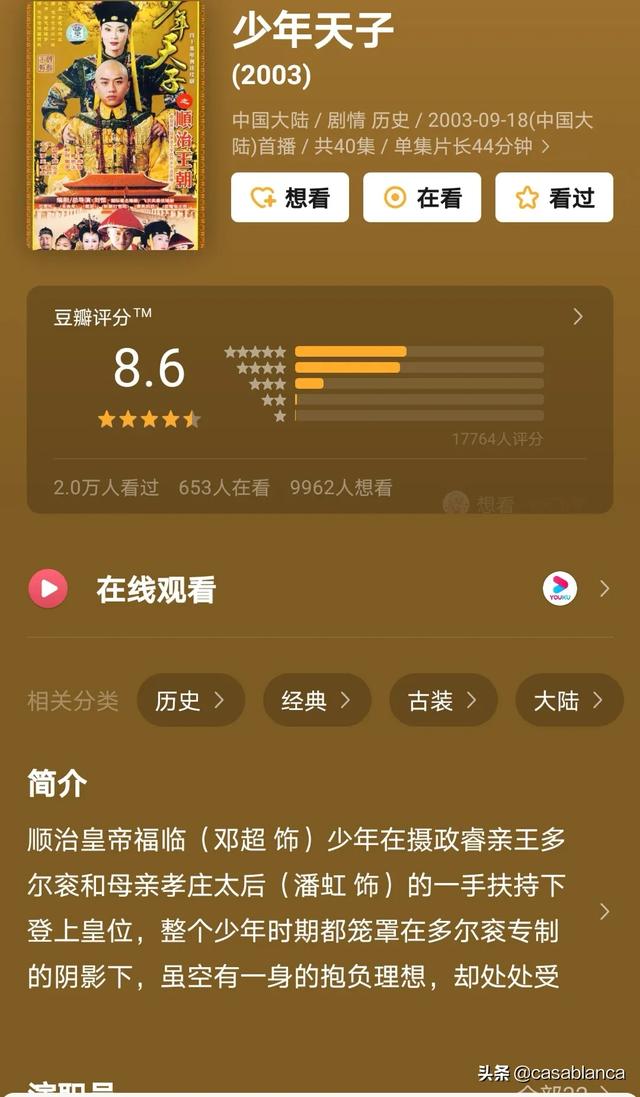Mark the show as 想看
Screen dimensions: 640x1097
[290, 197]
